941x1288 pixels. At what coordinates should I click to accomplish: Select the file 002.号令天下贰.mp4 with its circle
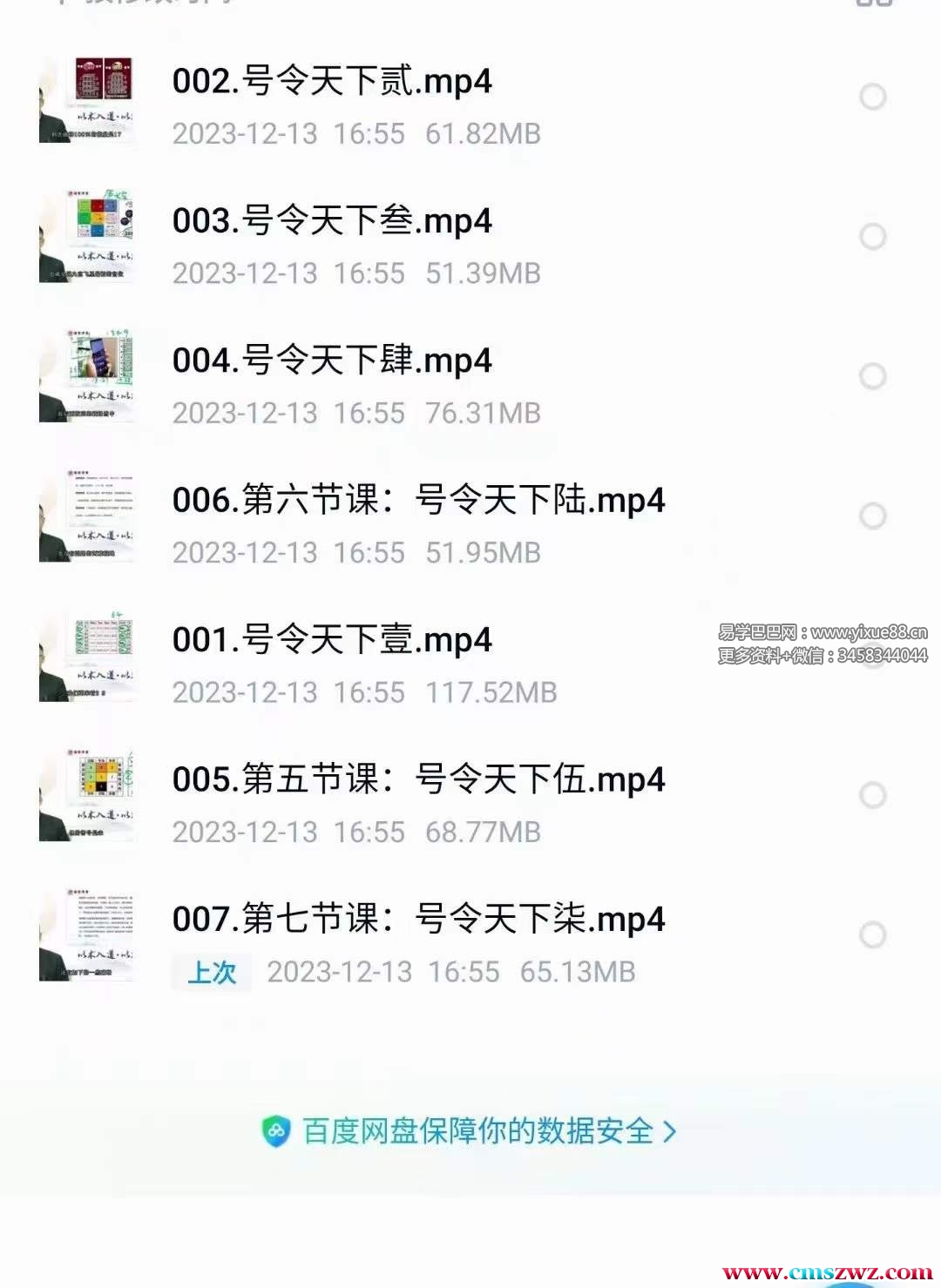[873, 97]
